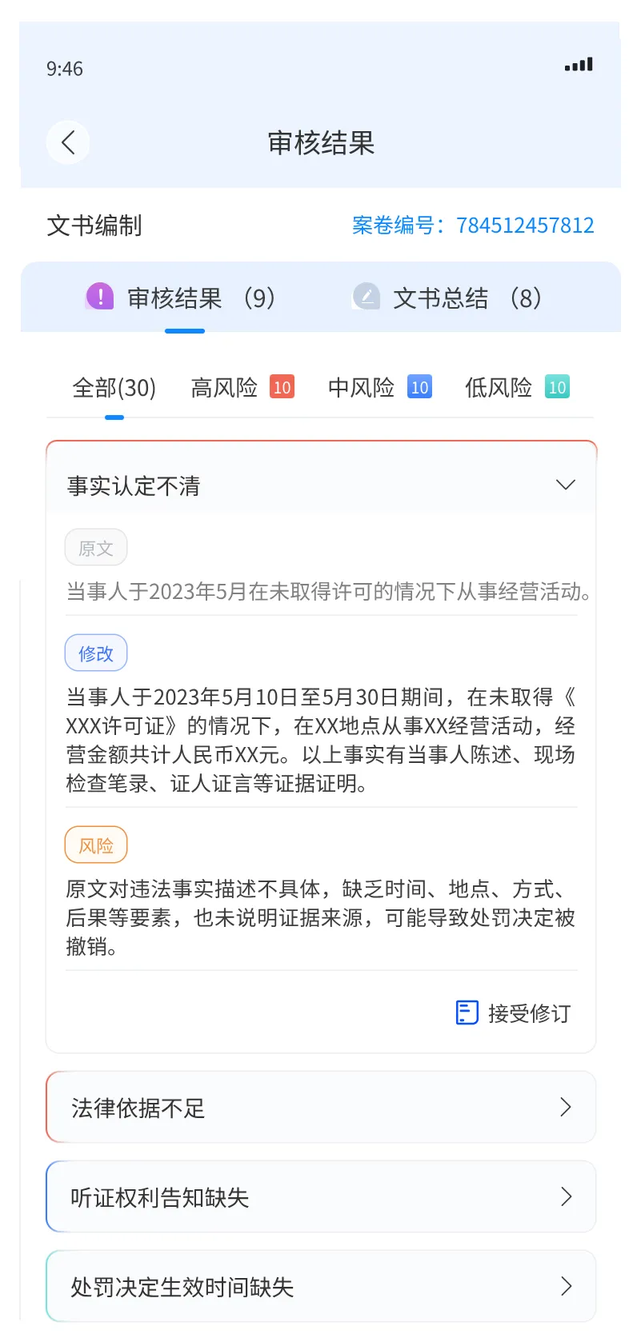Go back using the top arrow
641x1338 pixels.
[68, 142]
